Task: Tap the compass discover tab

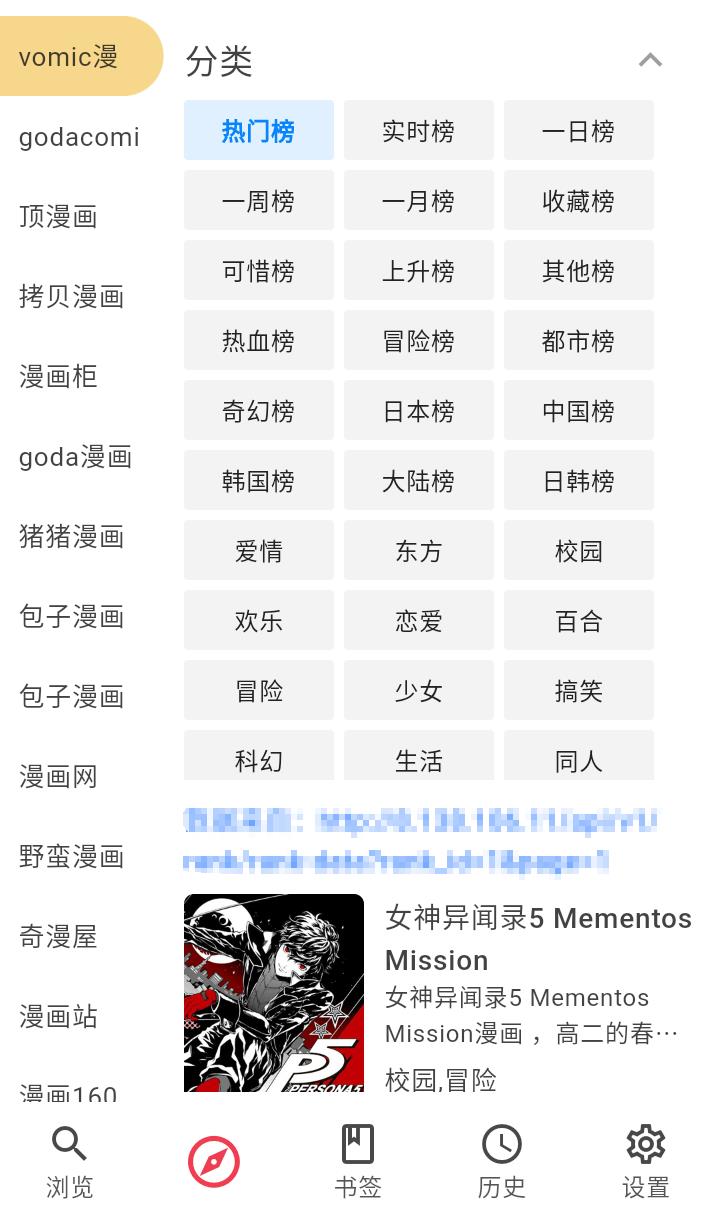Action: [213, 1162]
